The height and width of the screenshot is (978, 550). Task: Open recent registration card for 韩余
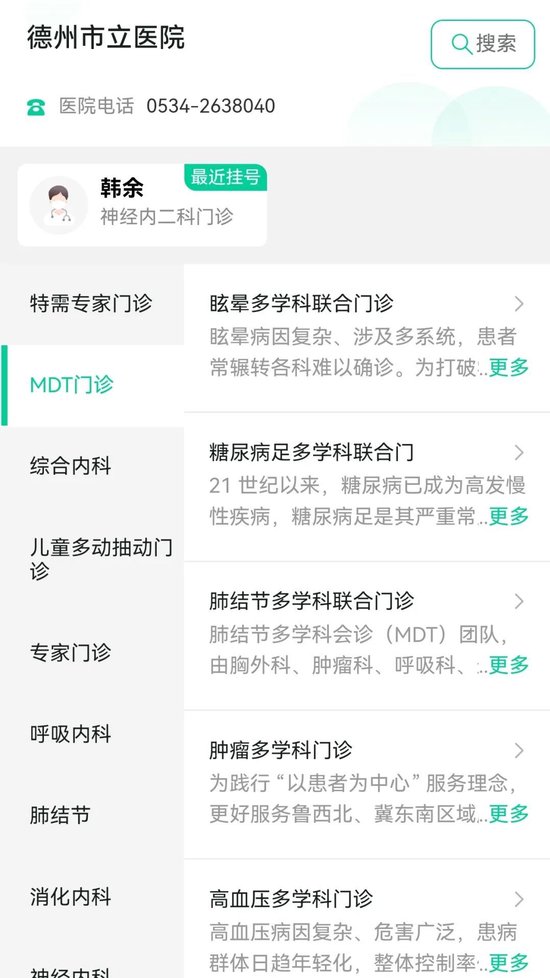click(142, 205)
